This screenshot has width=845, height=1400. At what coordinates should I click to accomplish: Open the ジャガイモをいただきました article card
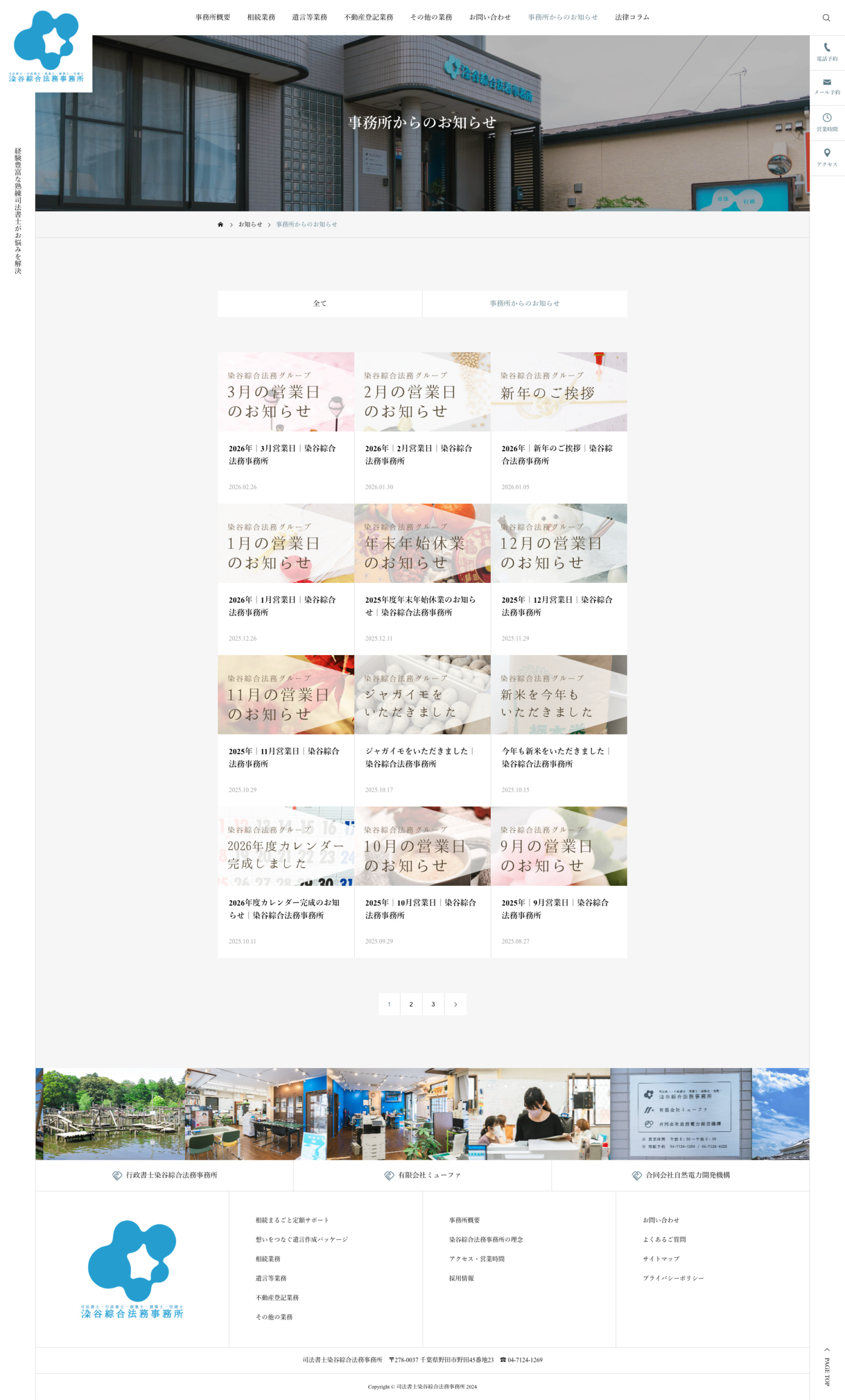[x=422, y=729]
